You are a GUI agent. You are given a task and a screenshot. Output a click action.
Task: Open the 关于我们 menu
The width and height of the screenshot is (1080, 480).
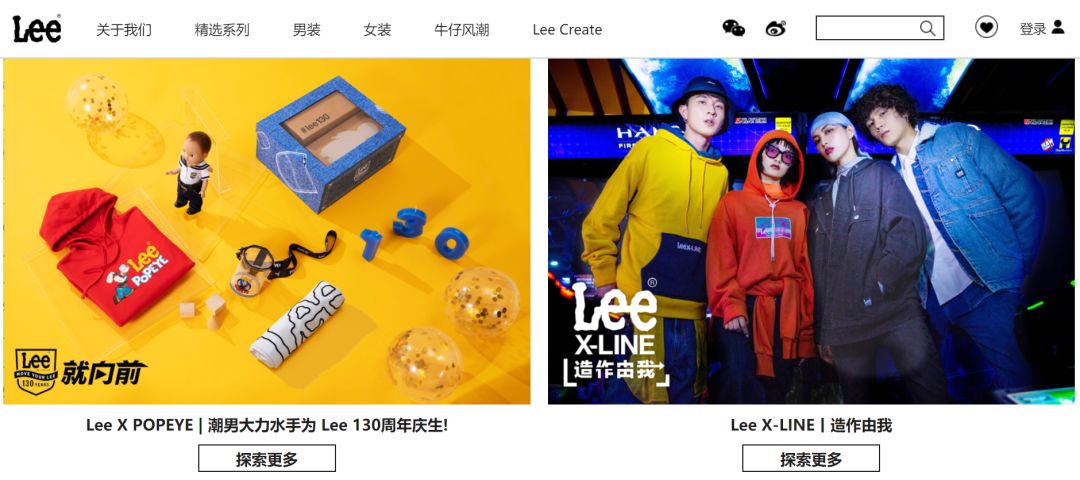tap(124, 30)
